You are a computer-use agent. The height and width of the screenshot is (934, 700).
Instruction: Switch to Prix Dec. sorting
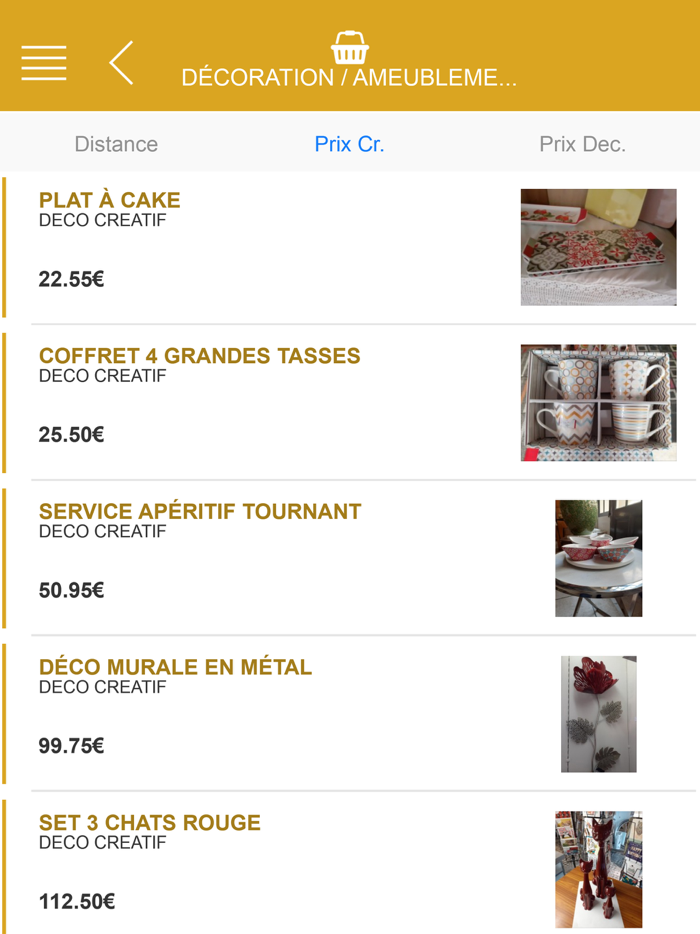coord(582,144)
